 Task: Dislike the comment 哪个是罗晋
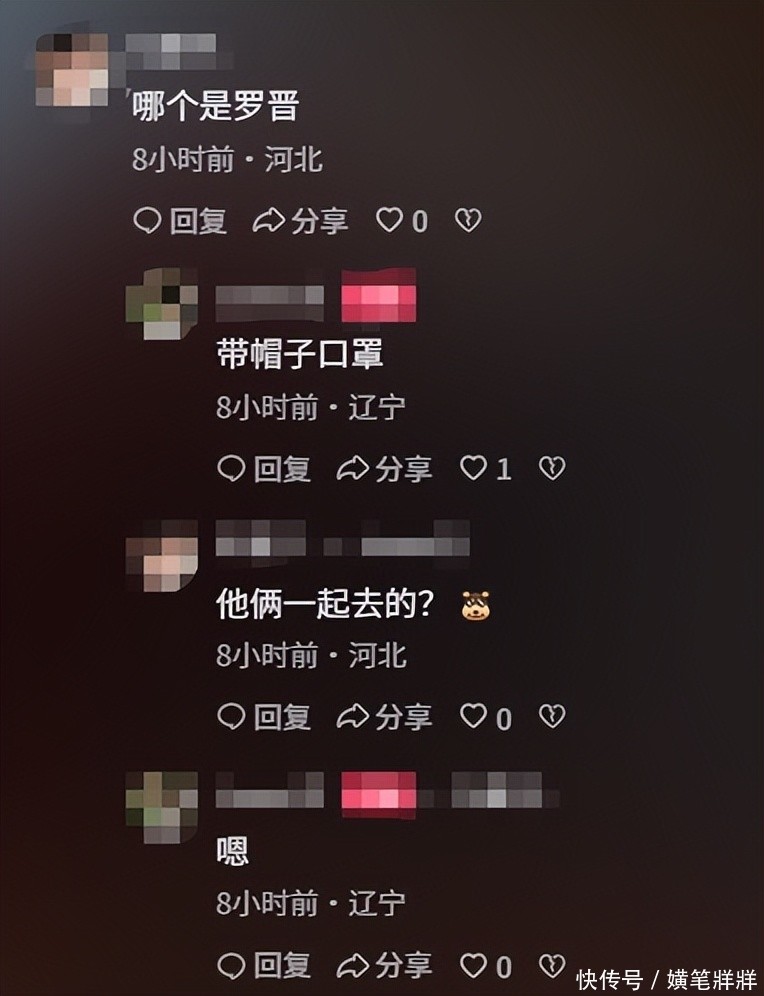point(468,221)
